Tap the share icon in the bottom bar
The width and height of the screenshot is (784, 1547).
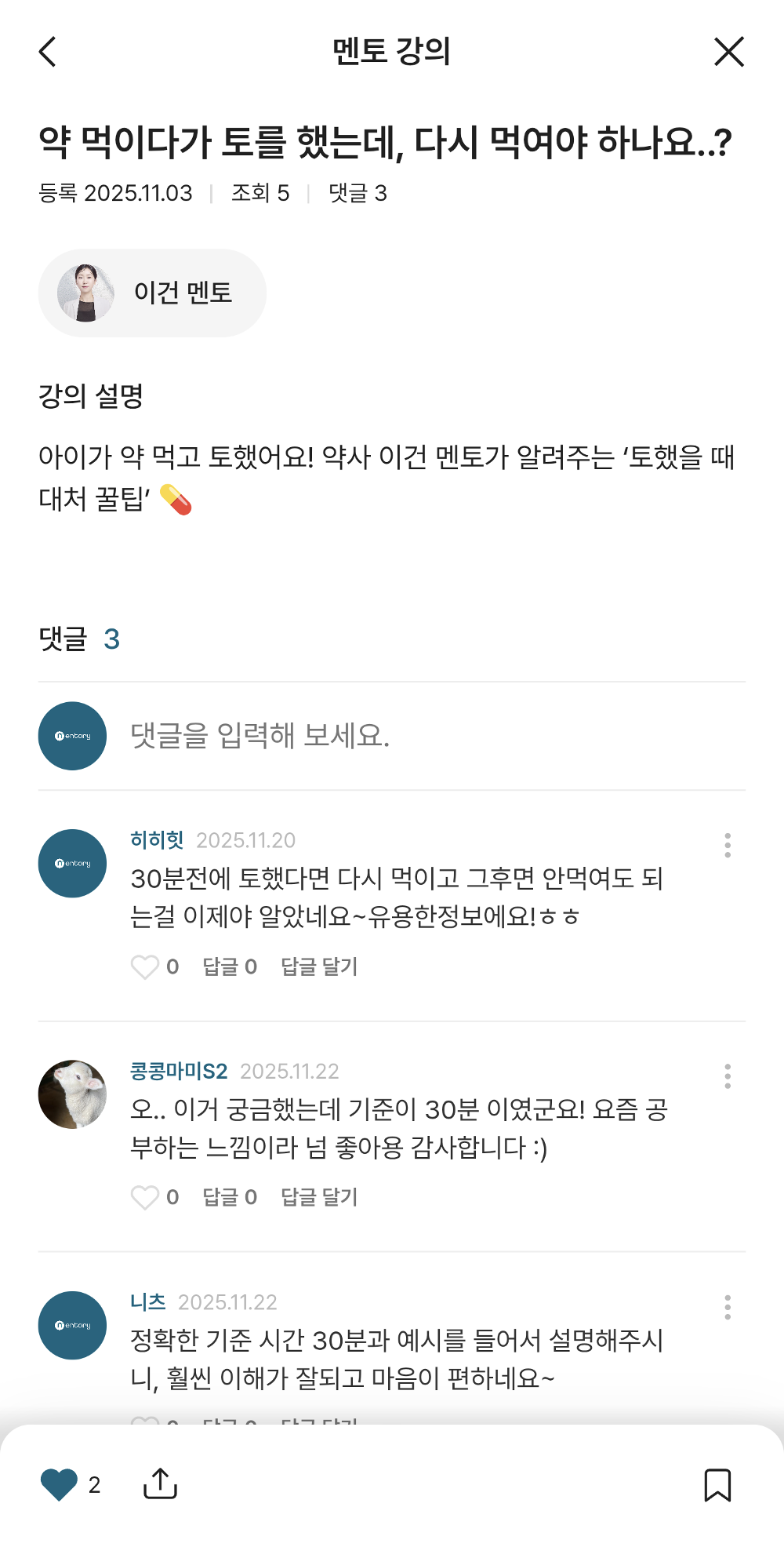pos(161,1484)
